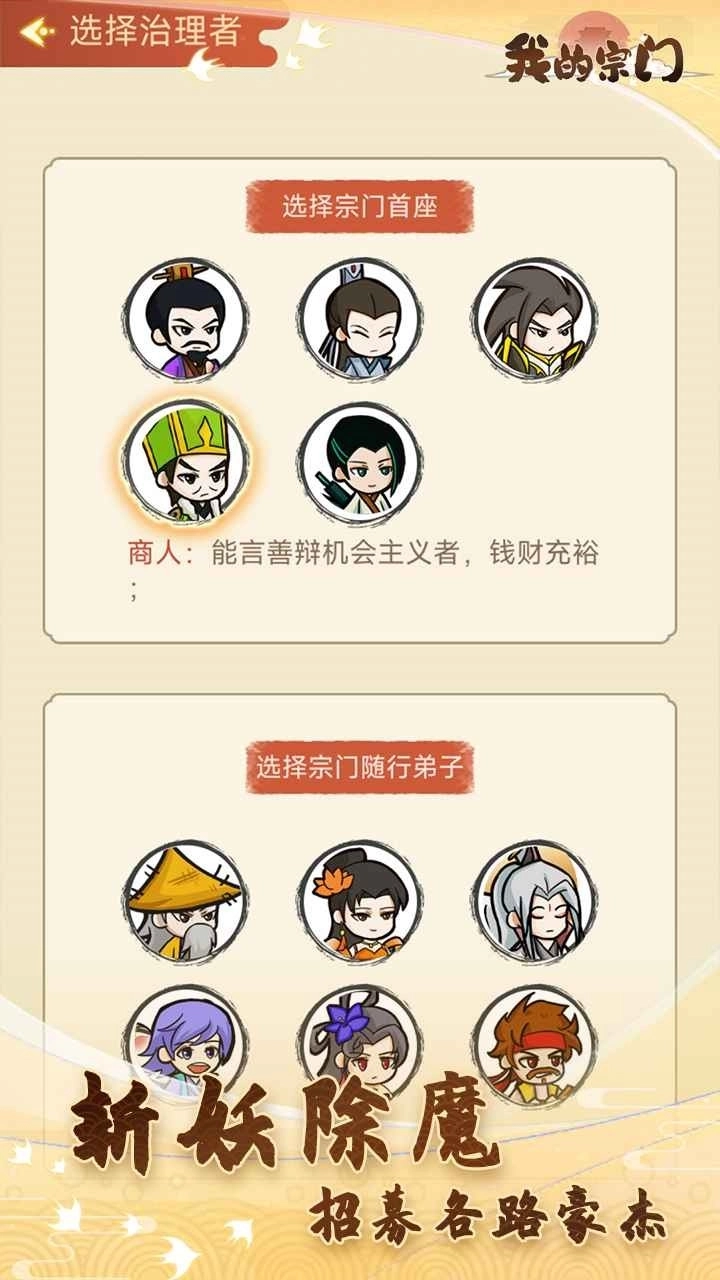Image resolution: width=720 pixels, height=1280 pixels.
Task: Pick the disciple with the orange flower hairpin
Action: coord(360,901)
